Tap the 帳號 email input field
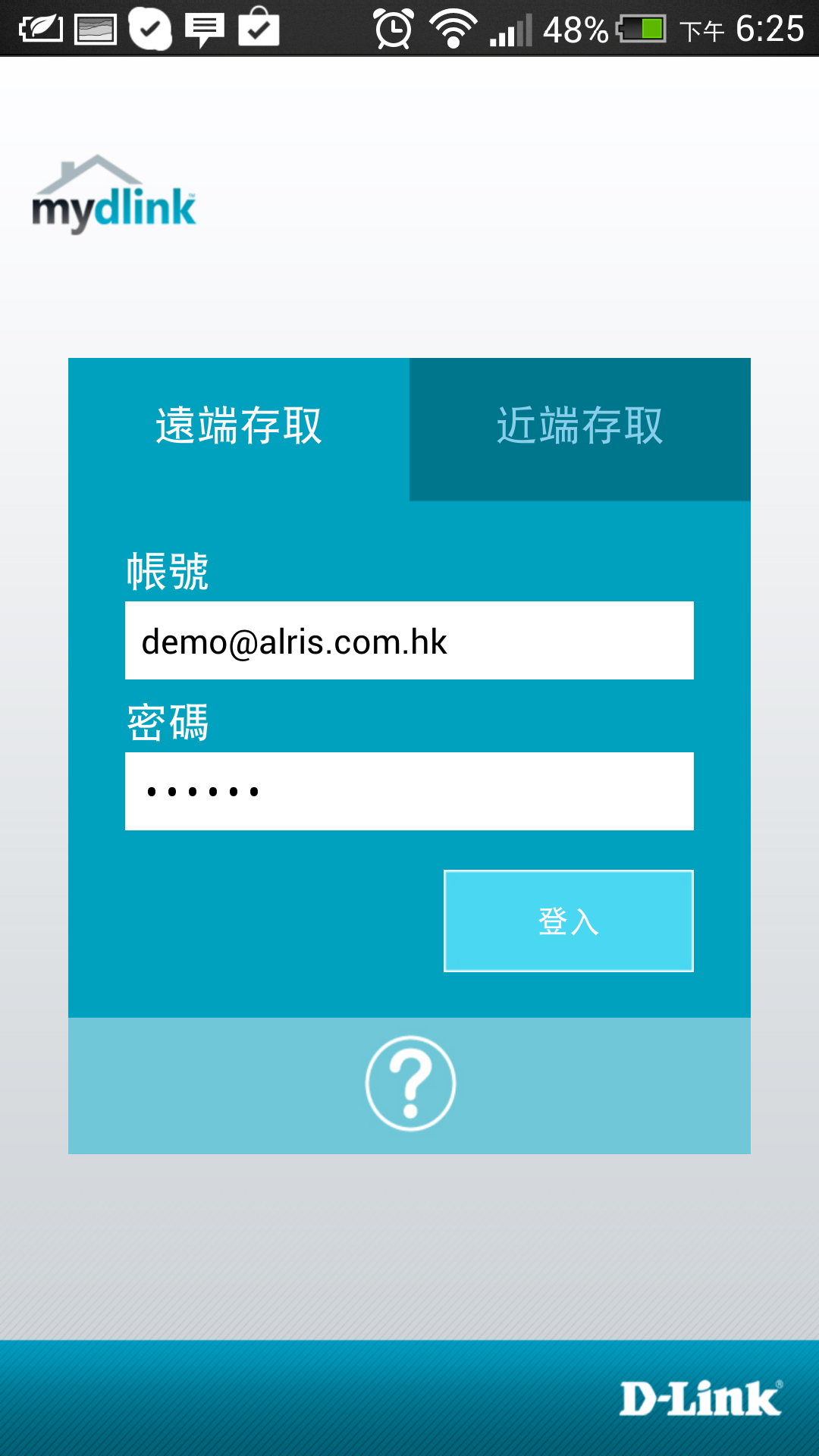Viewport: 819px width, 1456px height. coord(409,641)
